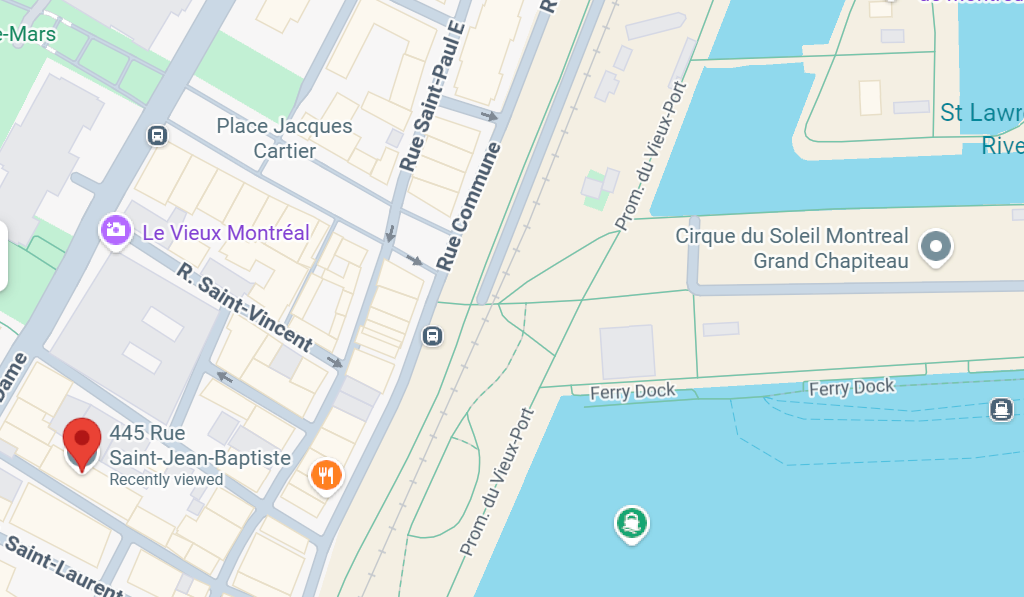The image size is (1024, 597).
Task: Open the bus stop near Place Jacques Cartier
Action: click(x=157, y=135)
